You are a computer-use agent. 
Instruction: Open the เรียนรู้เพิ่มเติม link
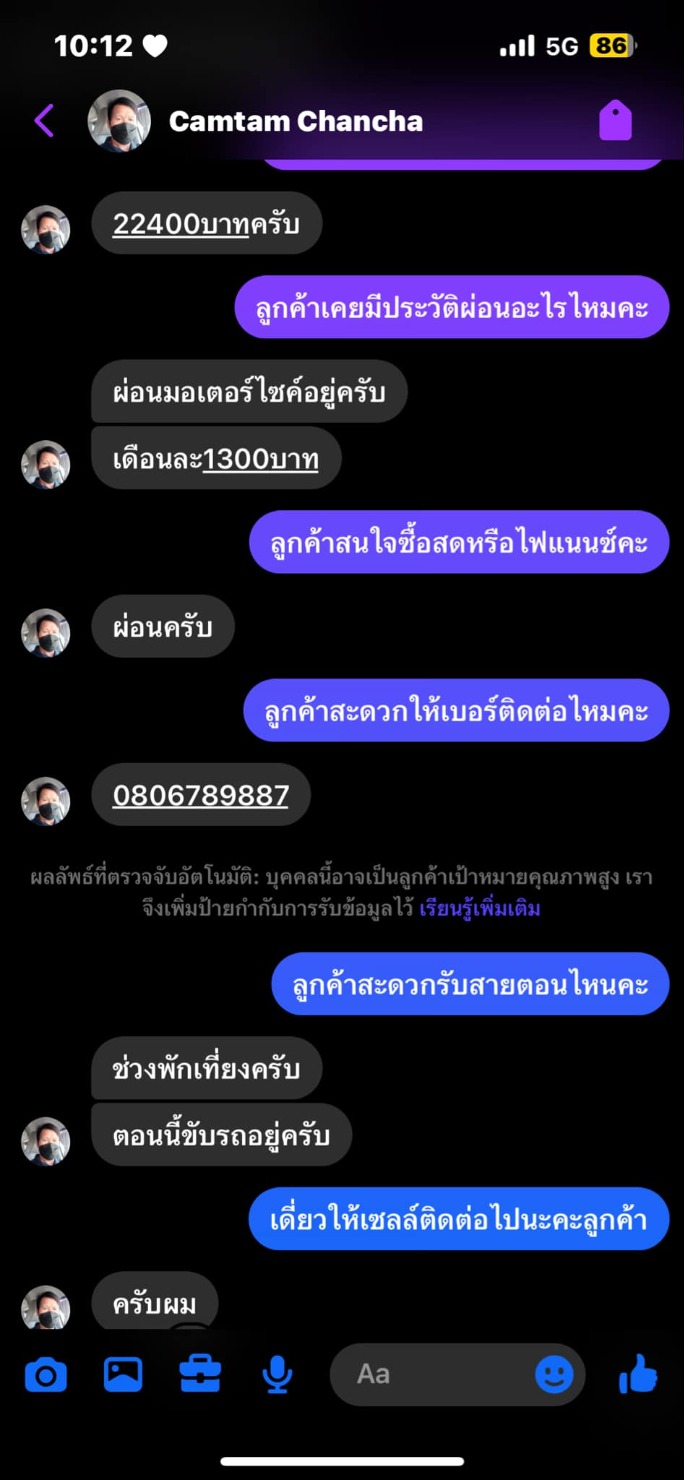click(x=480, y=909)
